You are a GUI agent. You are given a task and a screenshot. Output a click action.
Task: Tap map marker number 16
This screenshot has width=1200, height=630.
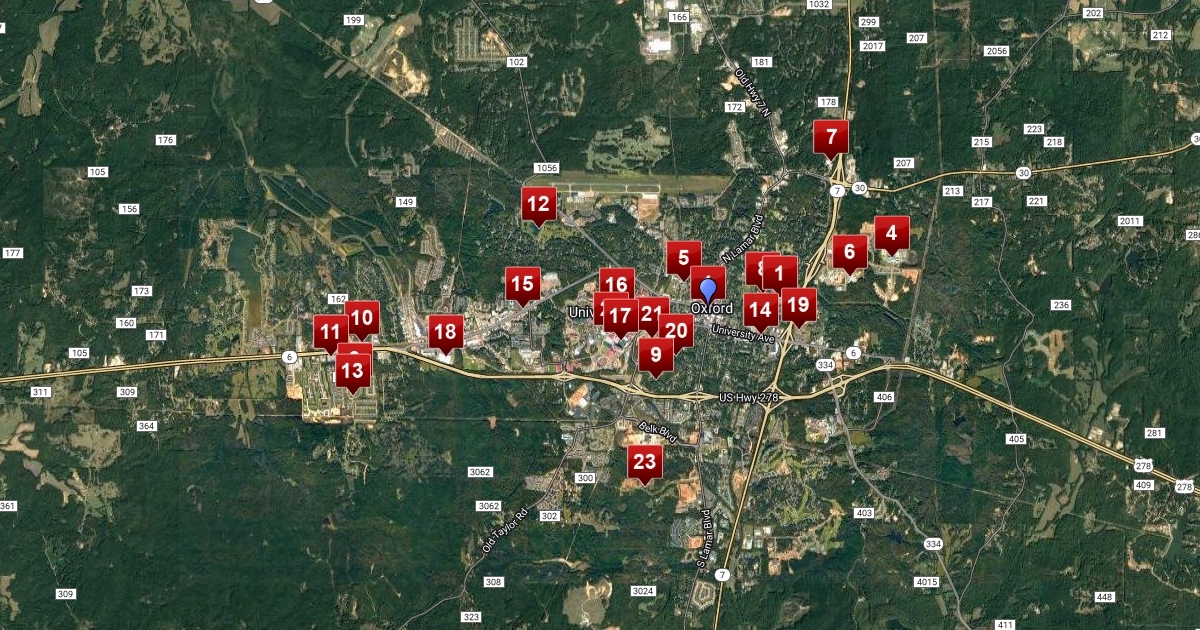click(x=617, y=283)
